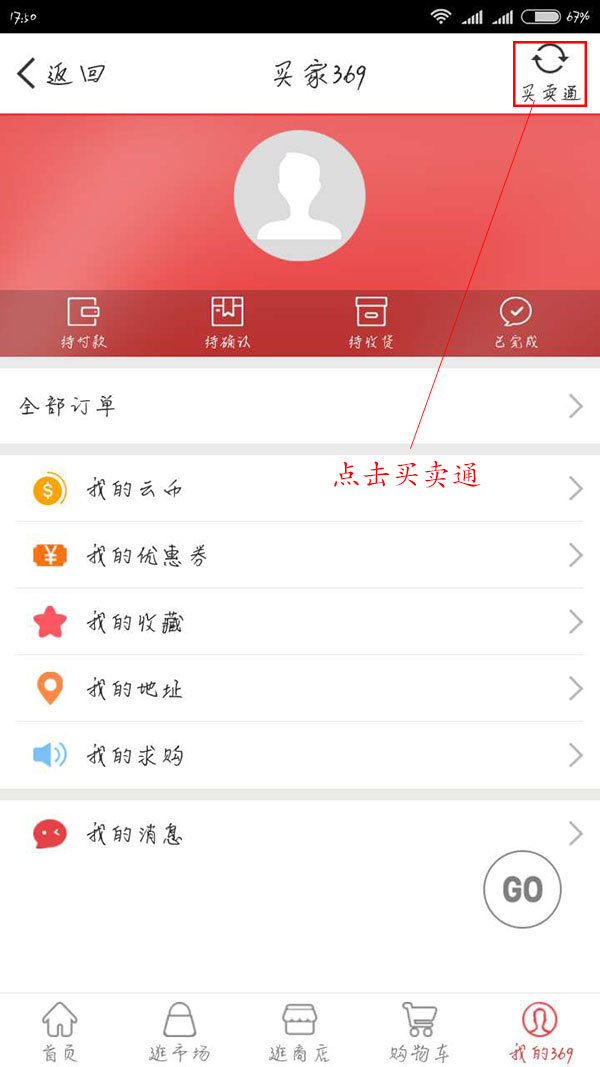The image size is (600, 1067).
Task: Select the 我的369 profile tab
Action: click(x=540, y=1031)
